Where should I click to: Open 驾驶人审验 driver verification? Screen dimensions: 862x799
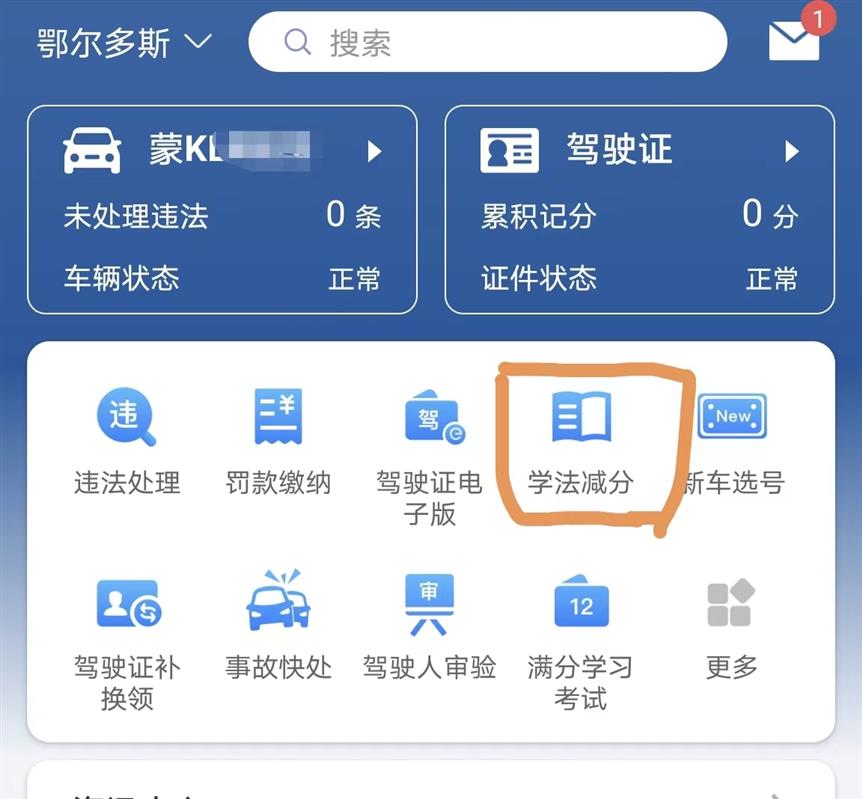tap(430, 625)
